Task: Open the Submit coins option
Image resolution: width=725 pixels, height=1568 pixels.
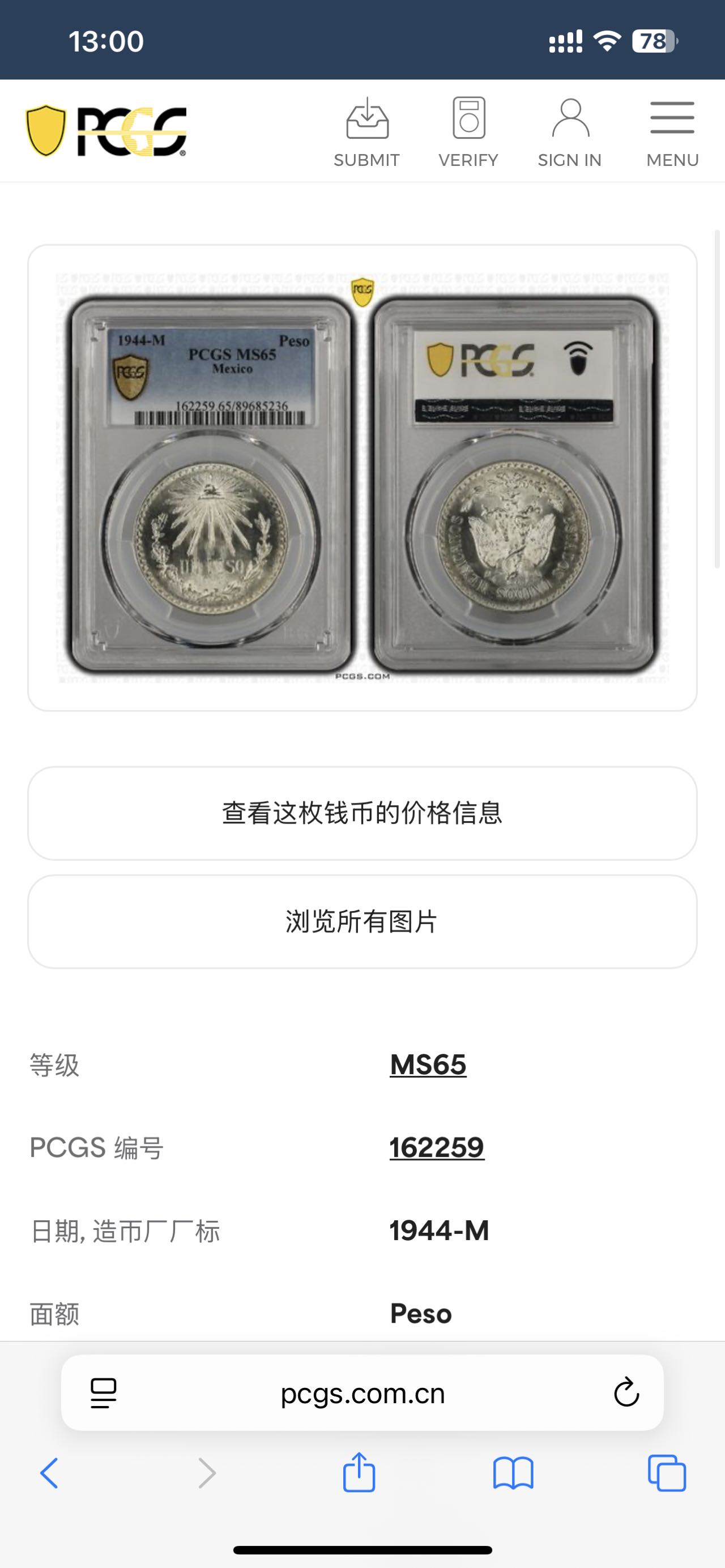Action: [x=366, y=132]
